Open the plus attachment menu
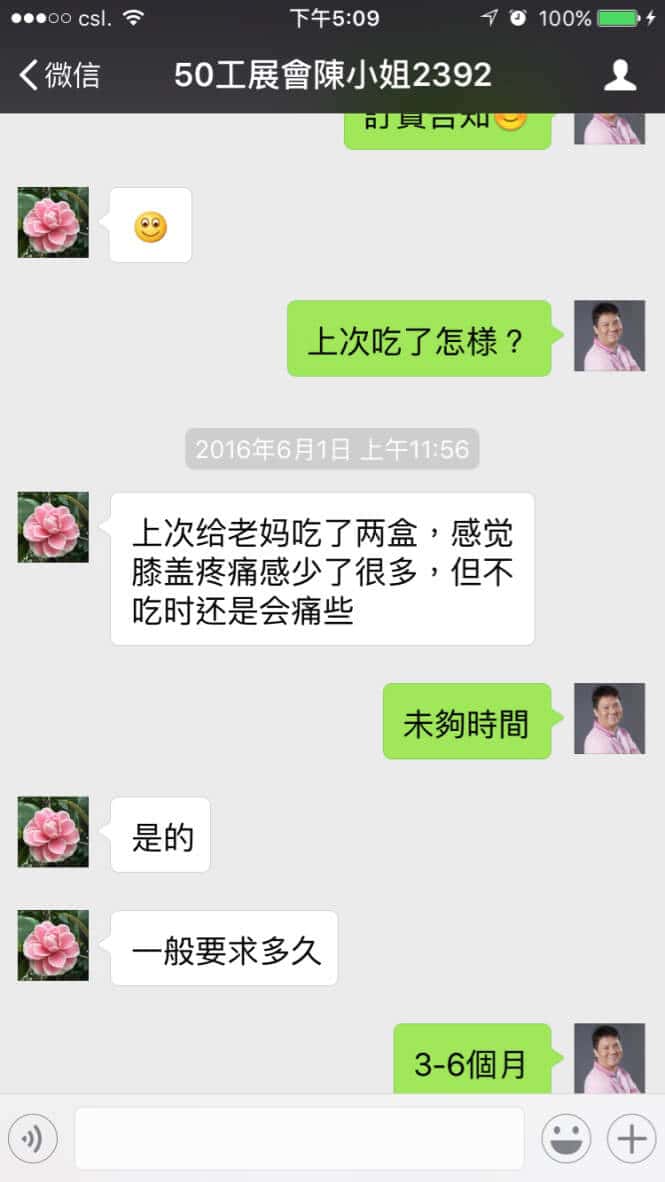Screen dimensions: 665x1182 click(631, 1139)
